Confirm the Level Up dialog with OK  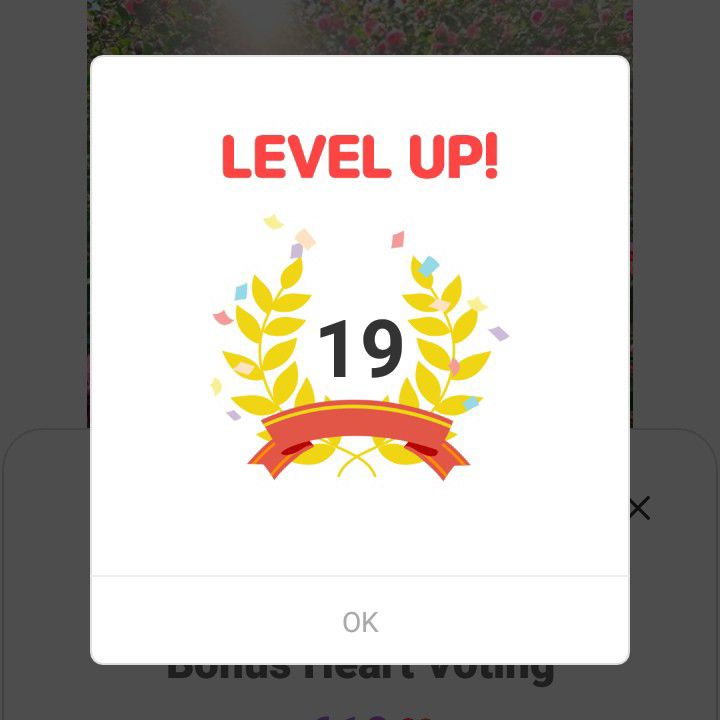tap(360, 622)
